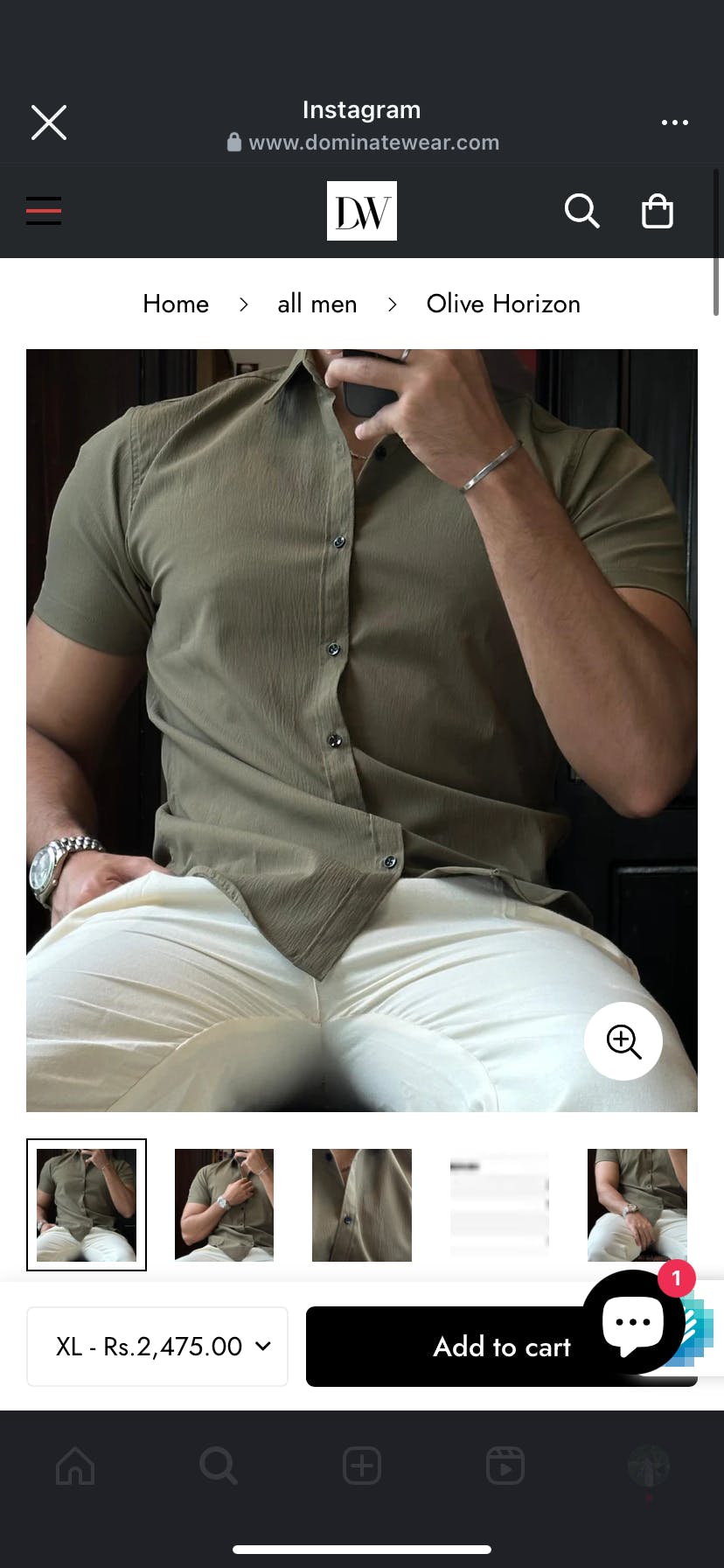Go to Home breadcrumb link
The width and height of the screenshot is (724, 1568).
coord(176,304)
